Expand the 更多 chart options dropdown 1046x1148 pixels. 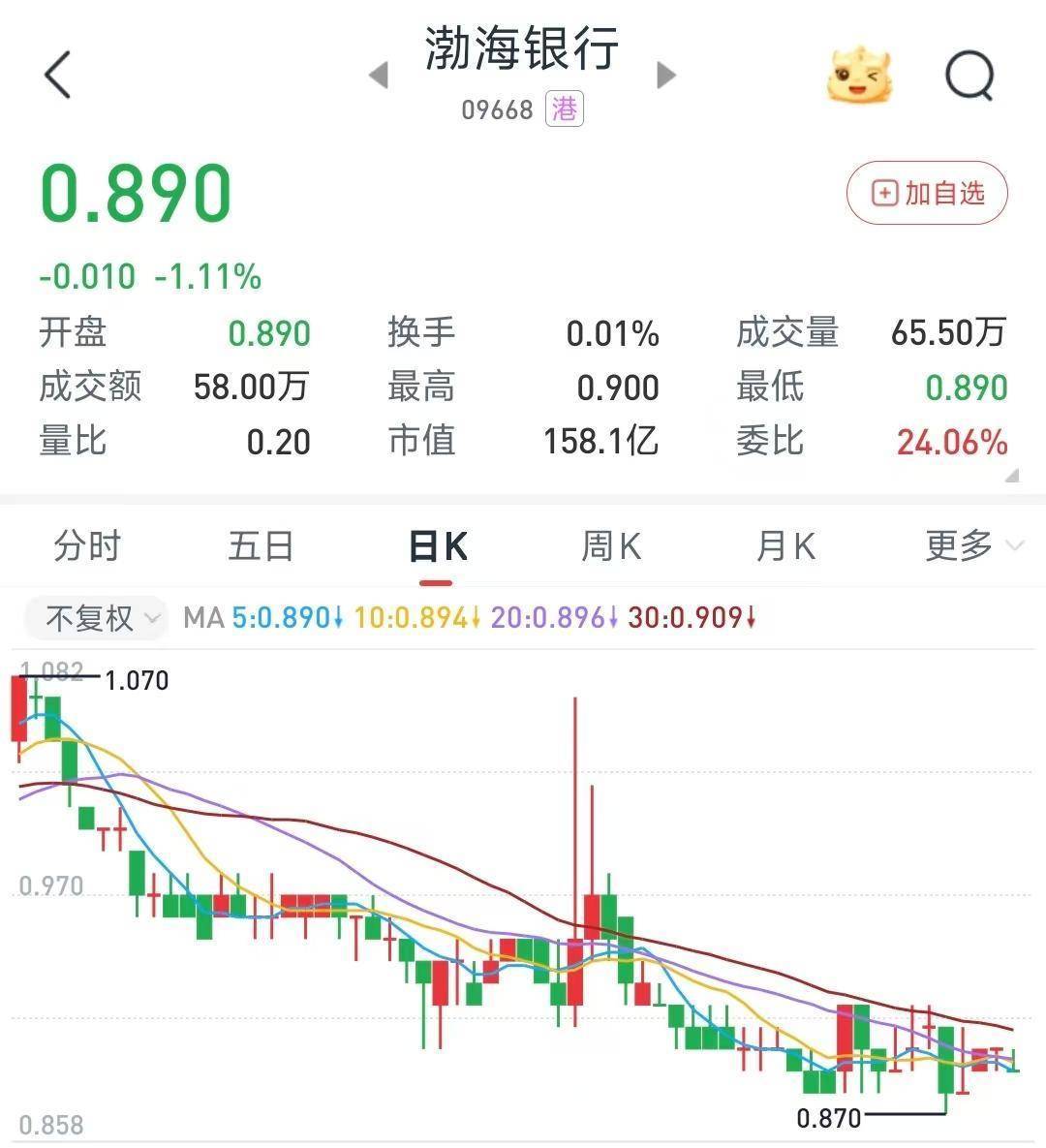pos(972,546)
